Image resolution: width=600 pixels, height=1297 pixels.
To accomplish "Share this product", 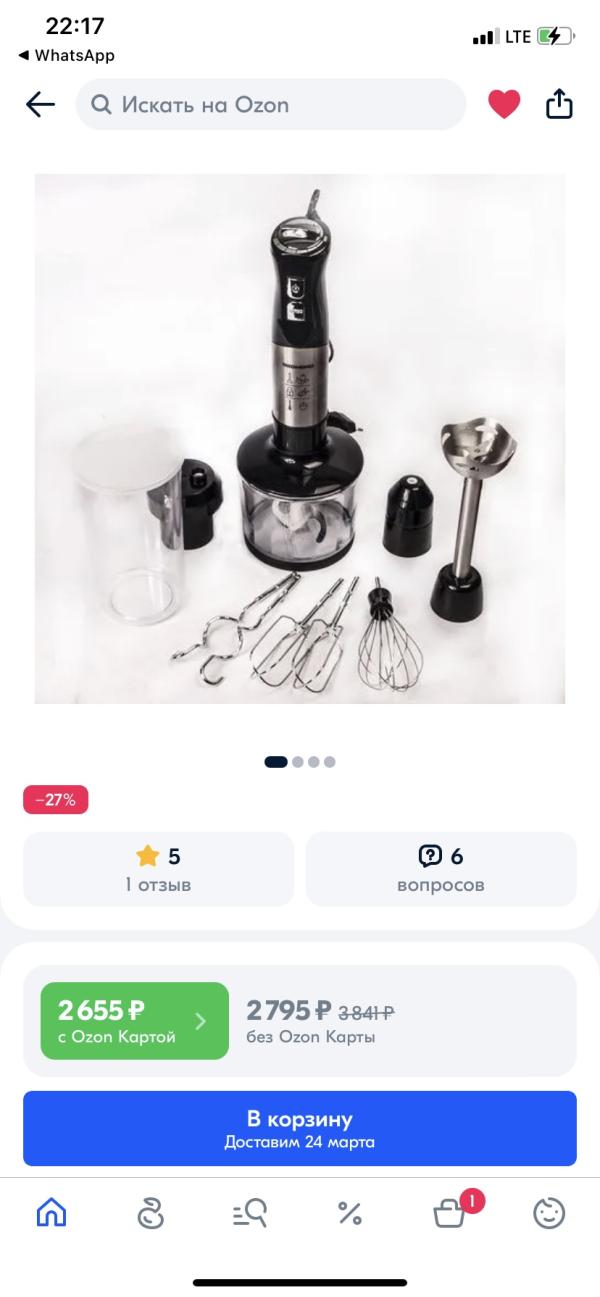I will (x=559, y=104).
